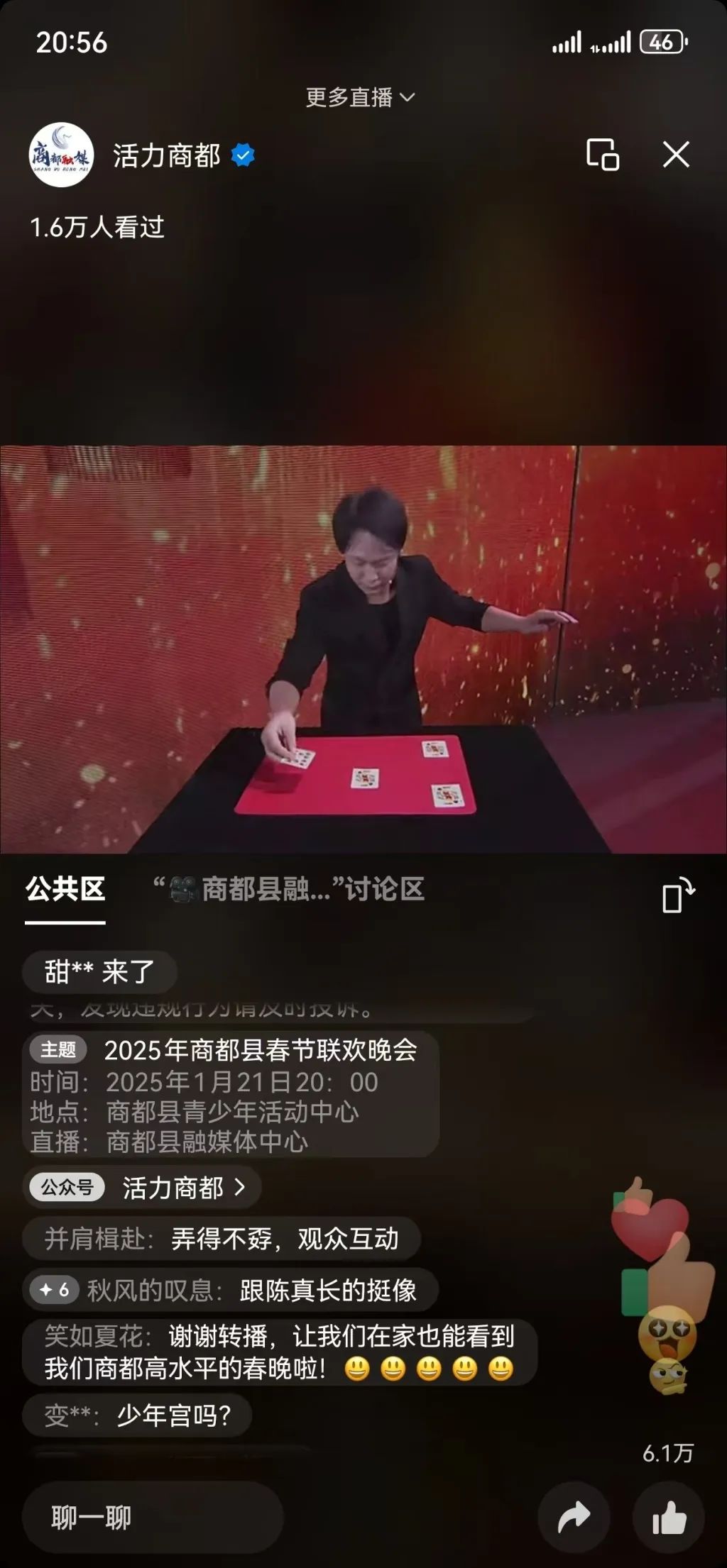Like the live stream with thumbs-up

click(668, 1518)
